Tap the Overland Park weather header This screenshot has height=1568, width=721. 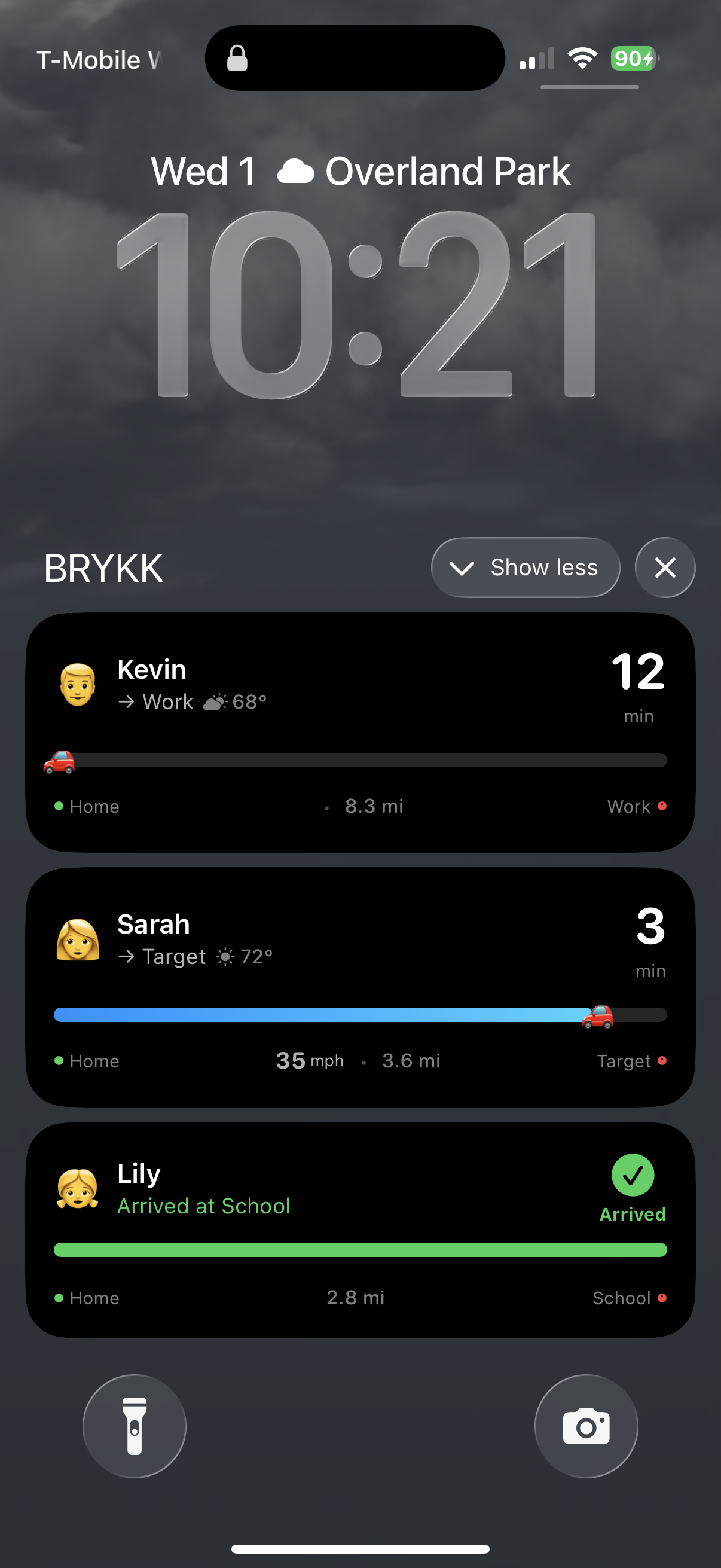[448, 171]
